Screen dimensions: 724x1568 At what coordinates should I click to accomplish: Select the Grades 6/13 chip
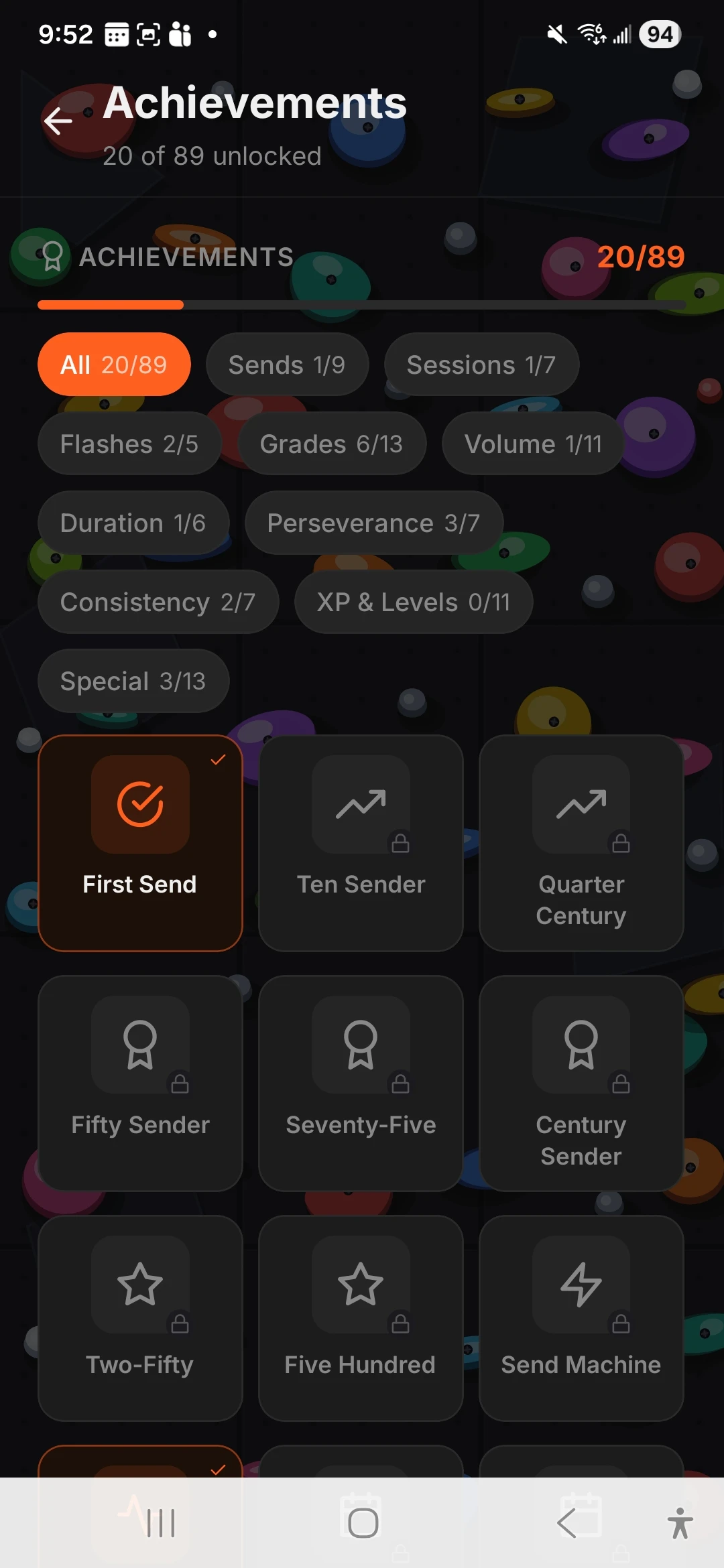coord(332,444)
